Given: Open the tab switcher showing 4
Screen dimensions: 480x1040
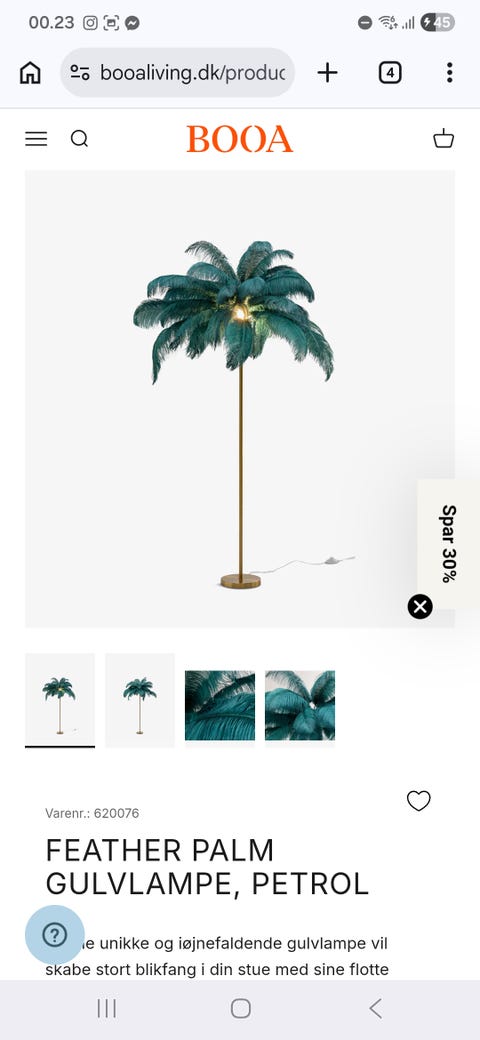Looking at the screenshot, I should coord(390,72).
